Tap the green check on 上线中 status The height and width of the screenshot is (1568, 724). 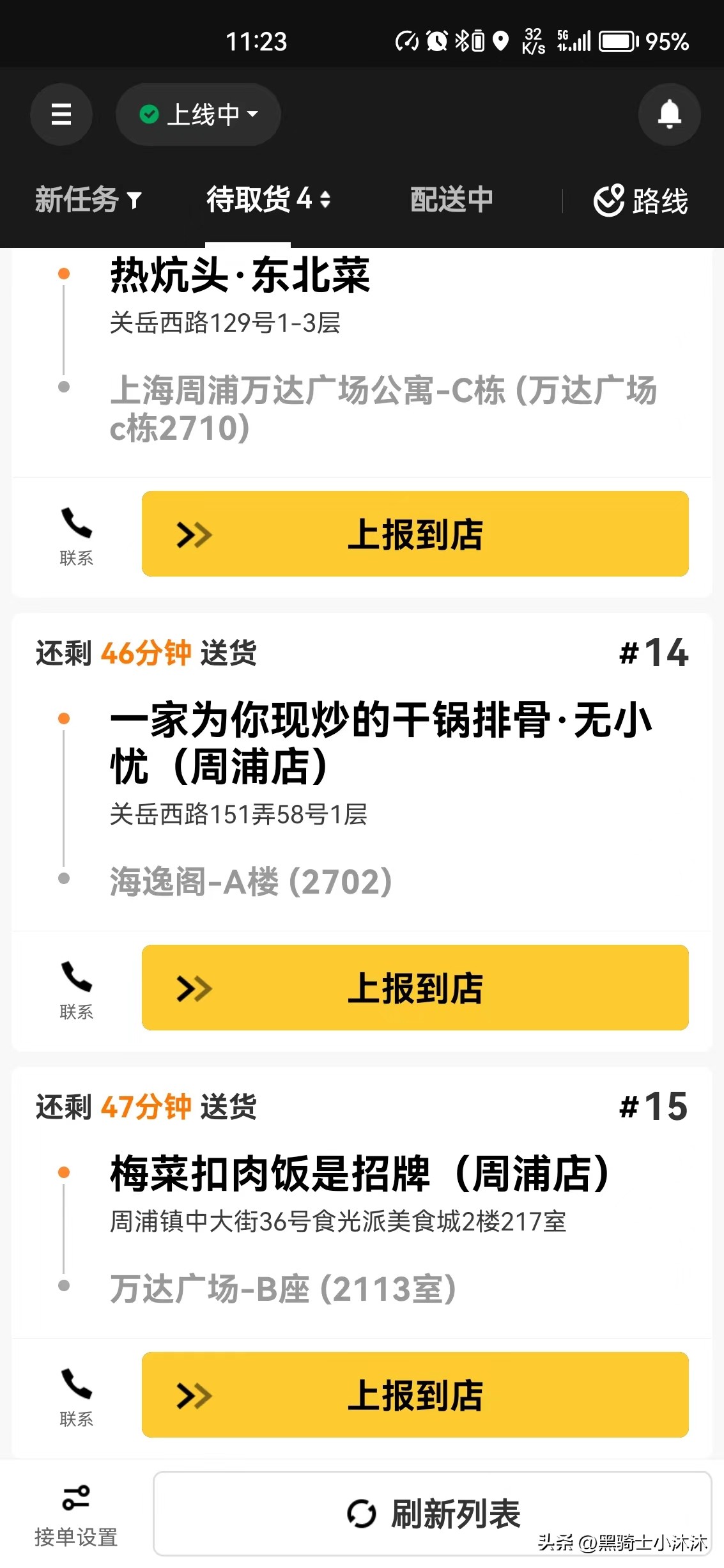pos(149,114)
